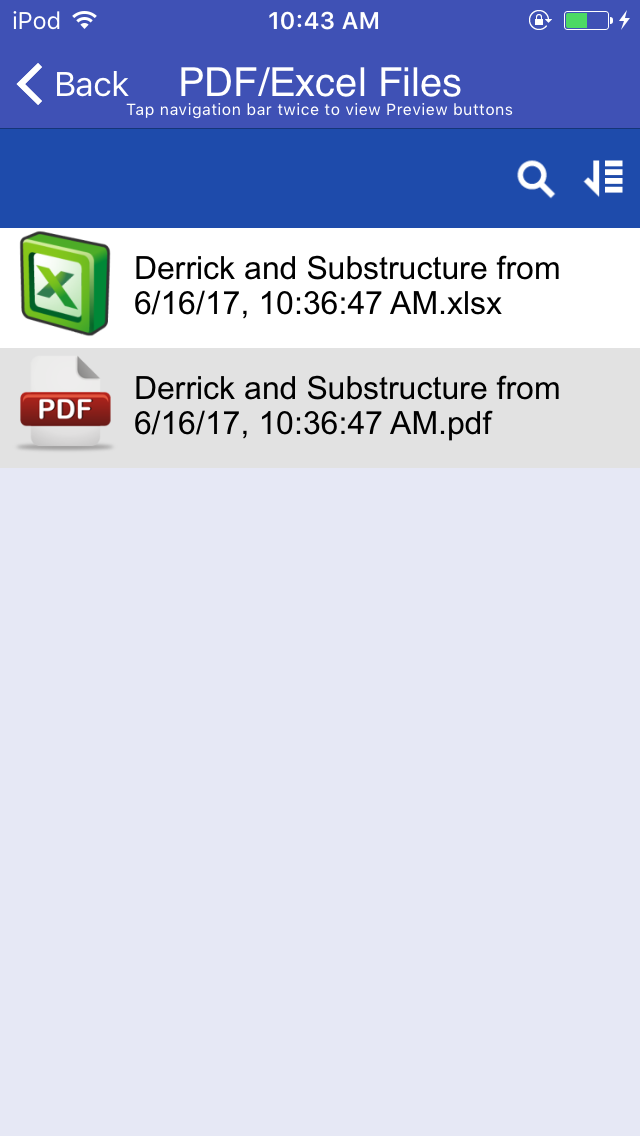Tap the sort order icon
Image resolution: width=640 pixels, height=1136 pixels.
click(x=604, y=179)
